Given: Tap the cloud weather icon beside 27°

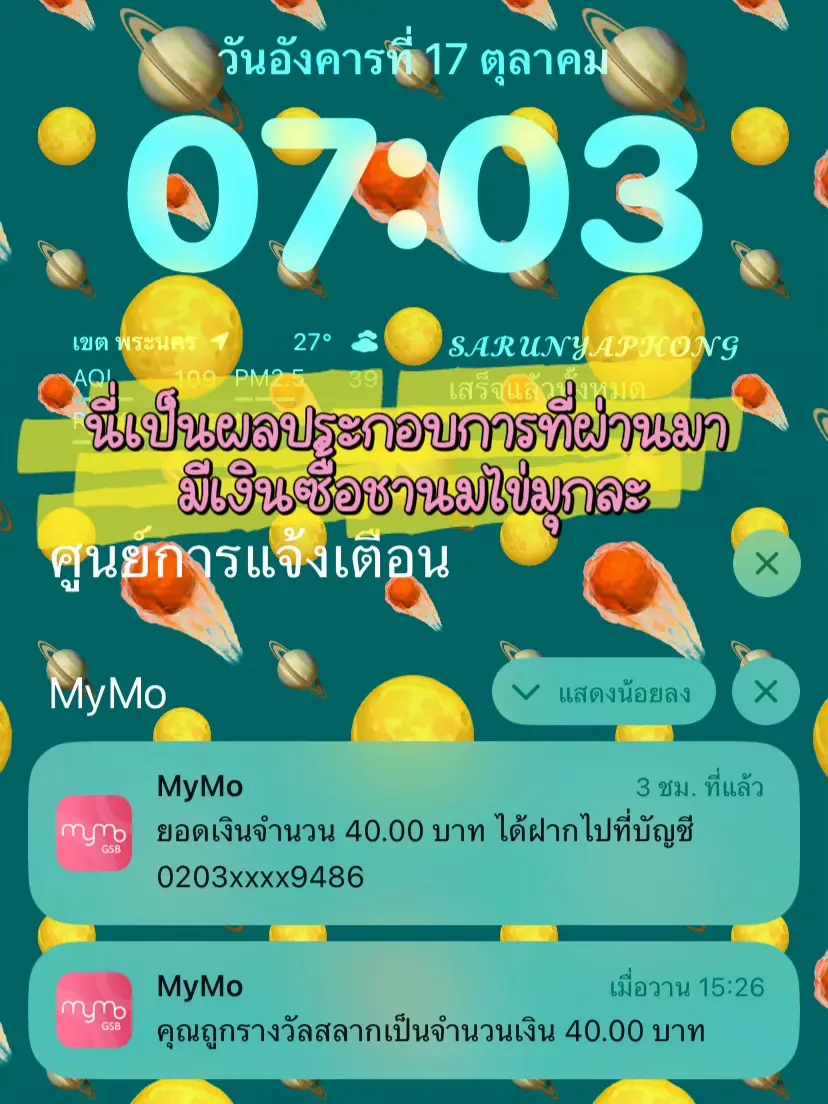Looking at the screenshot, I should point(364,340).
